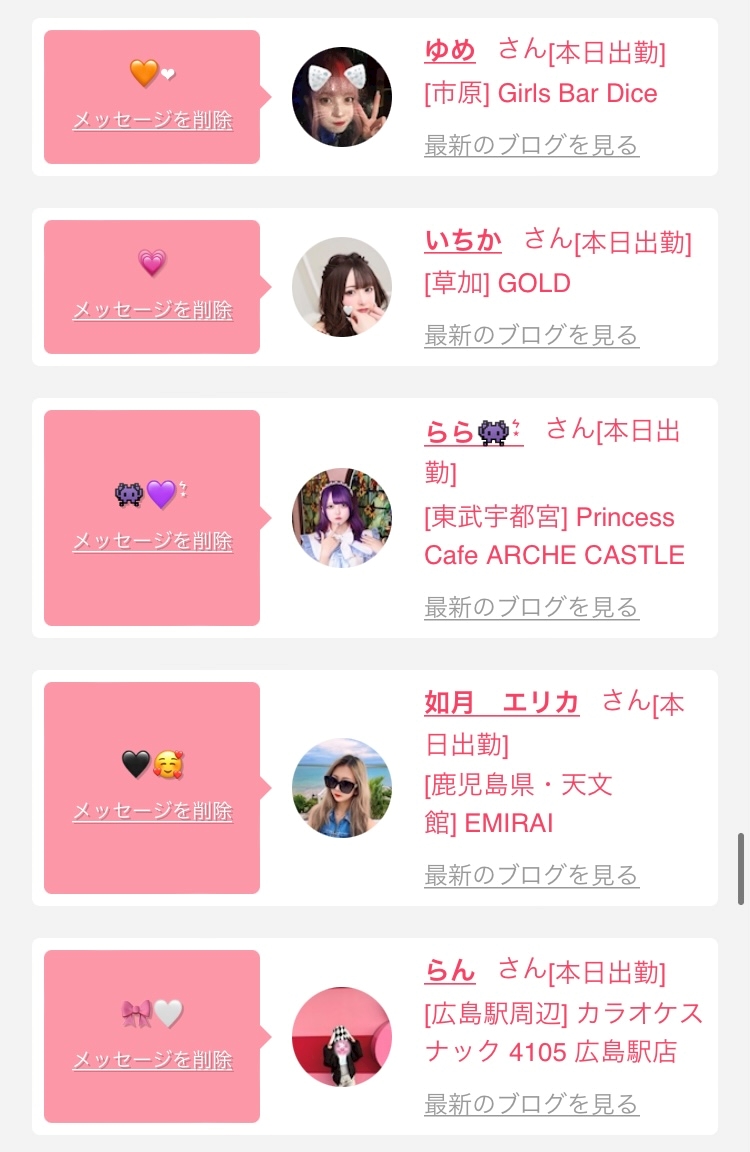
Task: Delete the message sent to らら
Action: [152, 541]
